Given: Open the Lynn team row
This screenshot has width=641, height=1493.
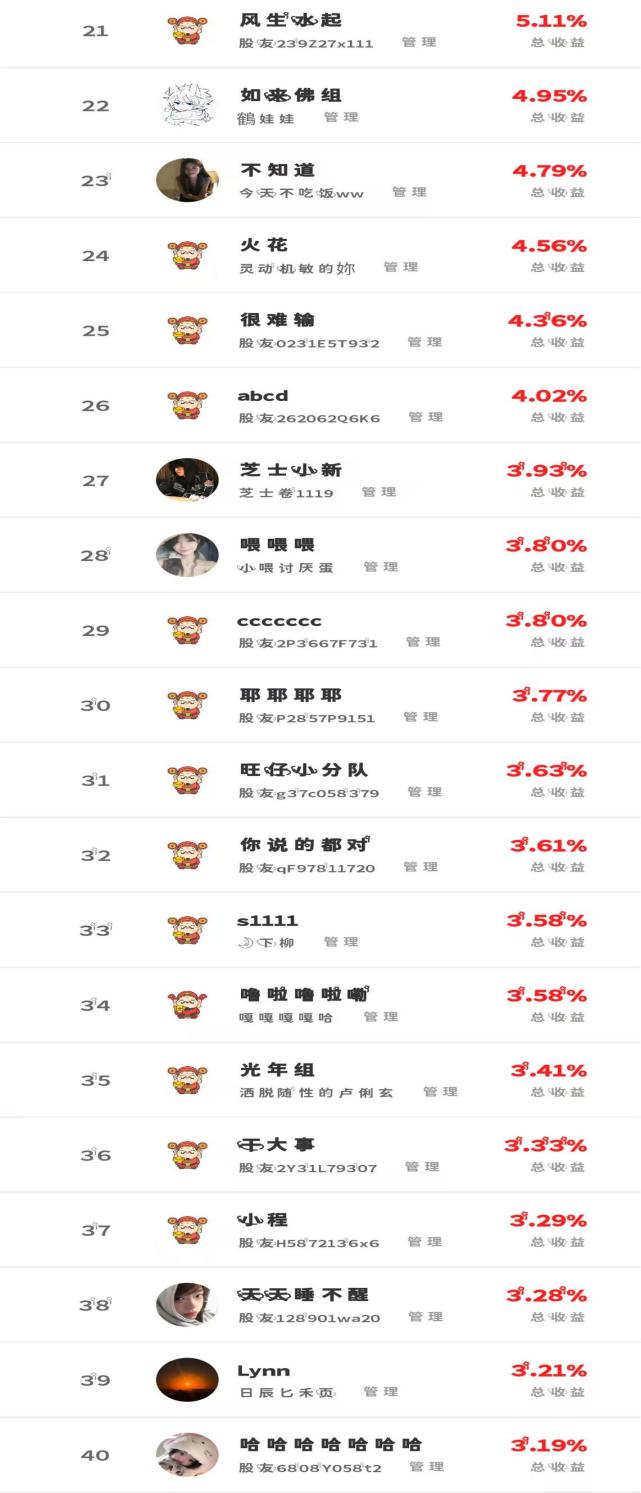Looking at the screenshot, I should pos(263,1370).
